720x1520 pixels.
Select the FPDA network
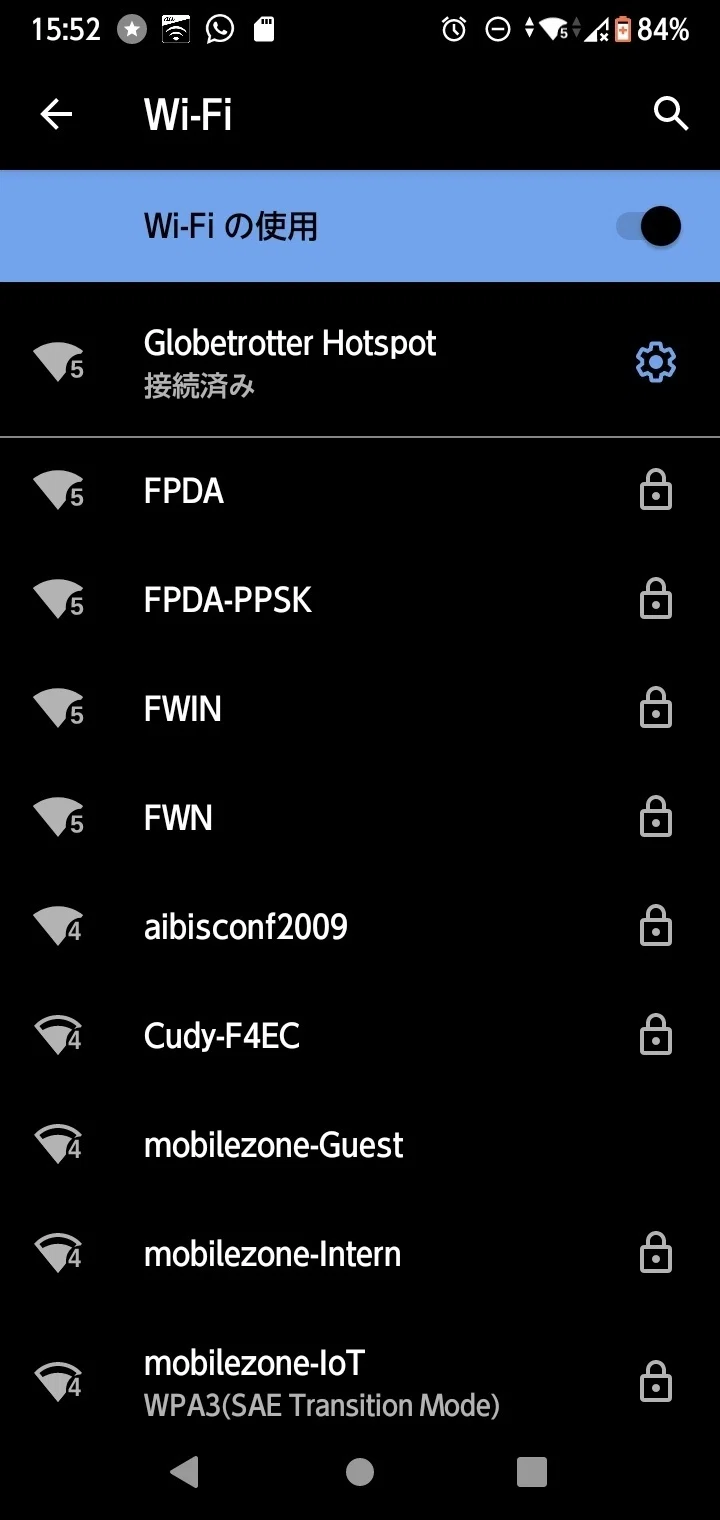pyautogui.click(x=360, y=491)
